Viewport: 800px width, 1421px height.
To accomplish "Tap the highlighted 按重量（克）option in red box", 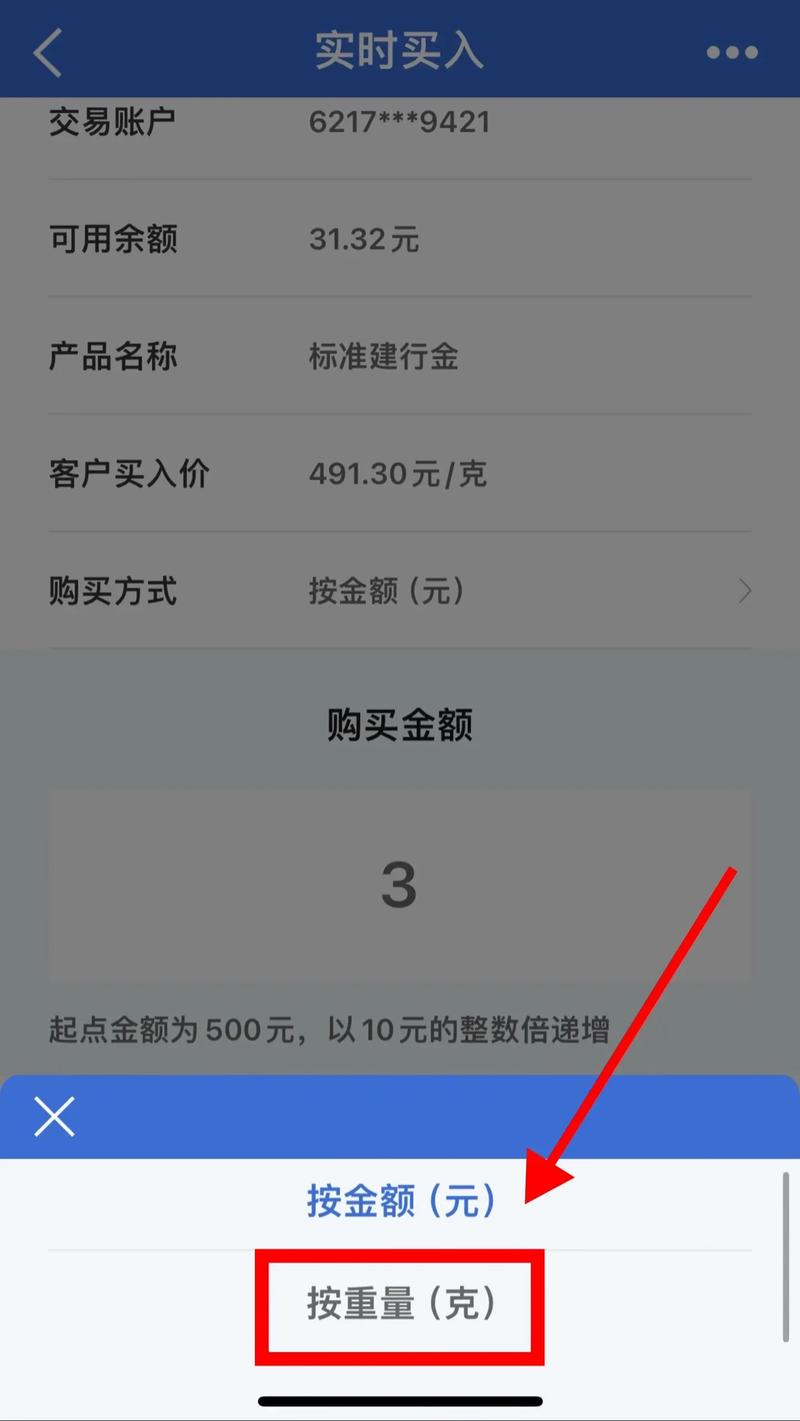I will (399, 1305).
